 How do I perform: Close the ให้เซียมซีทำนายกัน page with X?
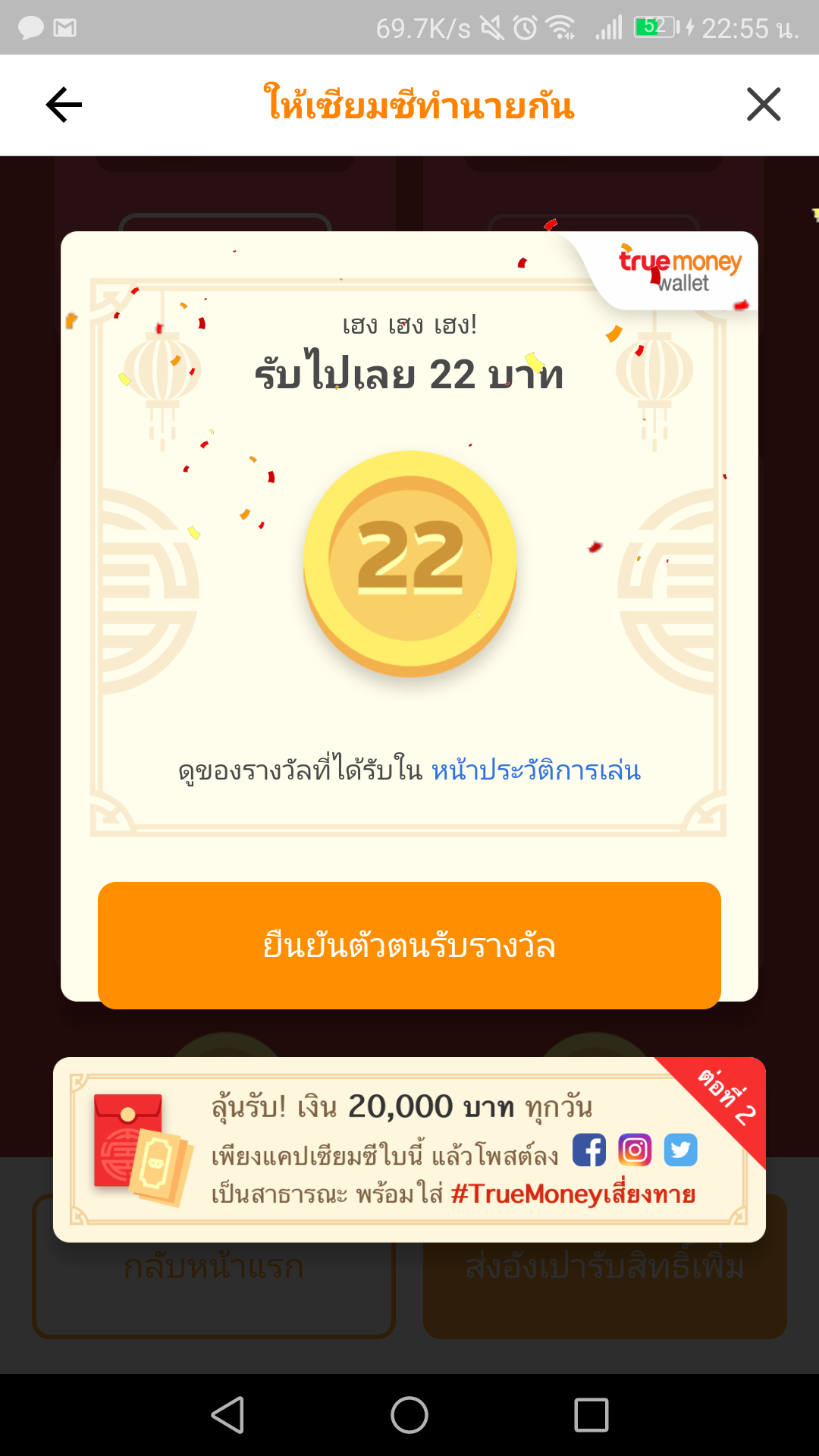point(763,105)
